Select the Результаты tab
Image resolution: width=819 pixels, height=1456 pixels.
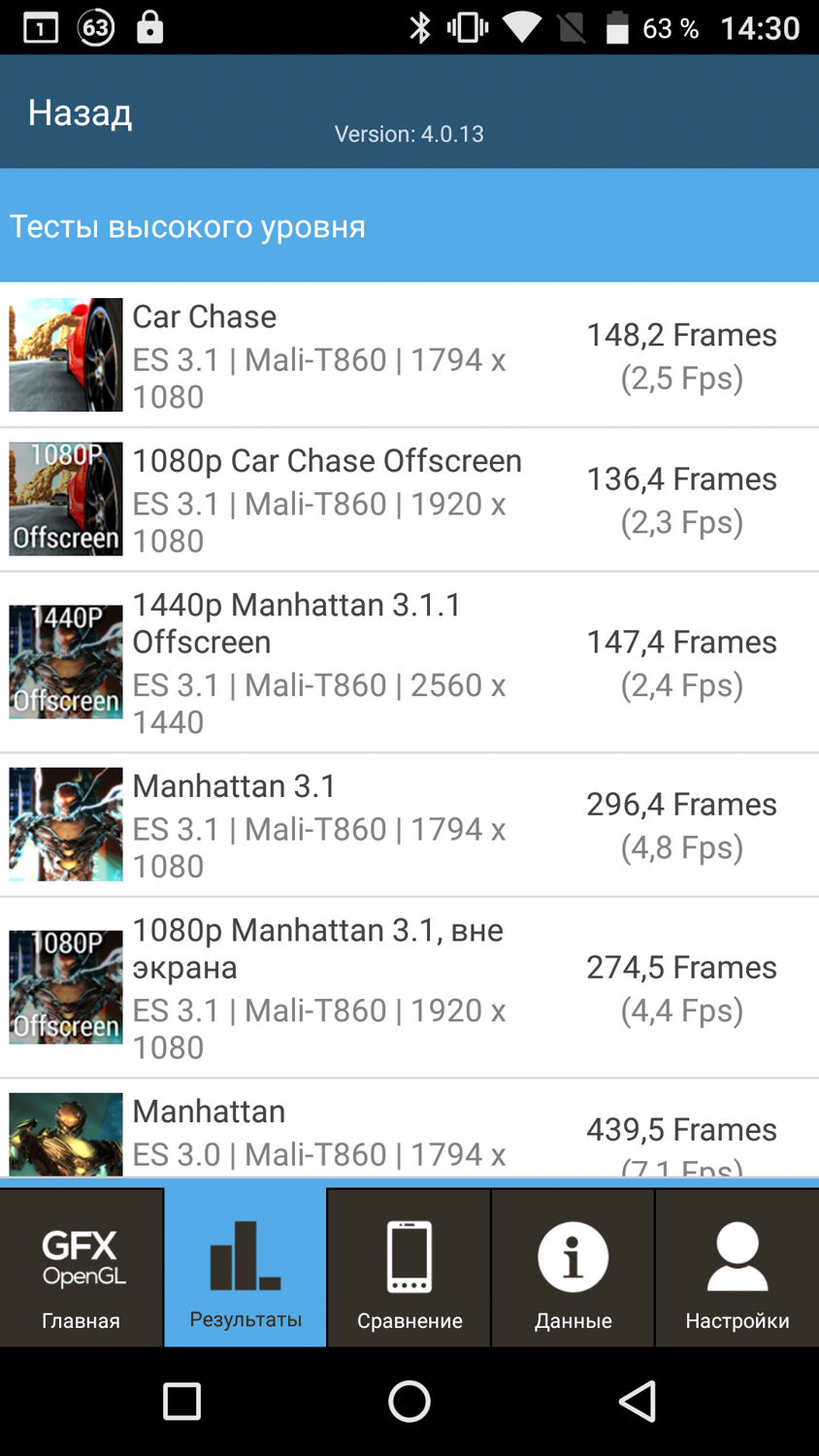pyautogui.click(x=246, y=1268)
